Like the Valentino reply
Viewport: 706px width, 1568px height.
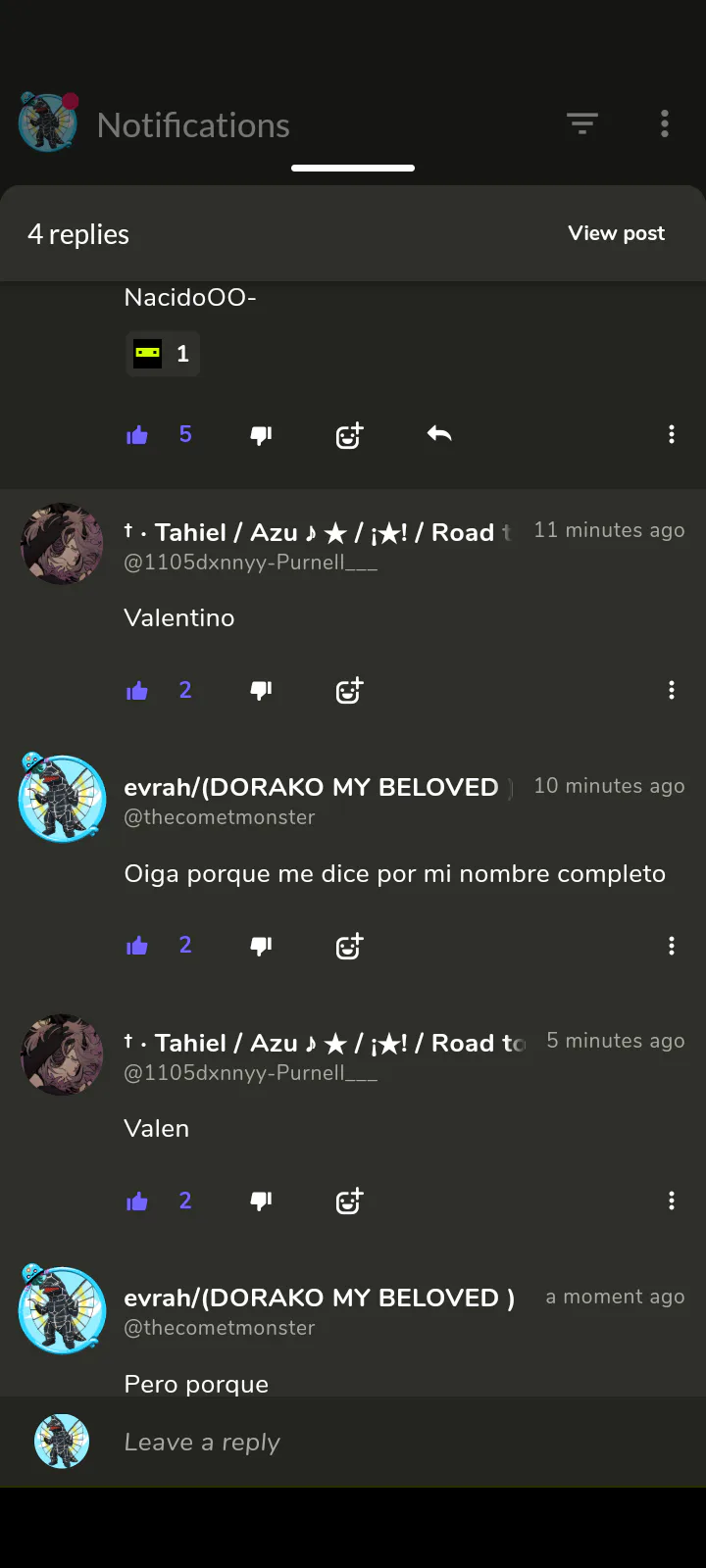(x=137, y=691)
